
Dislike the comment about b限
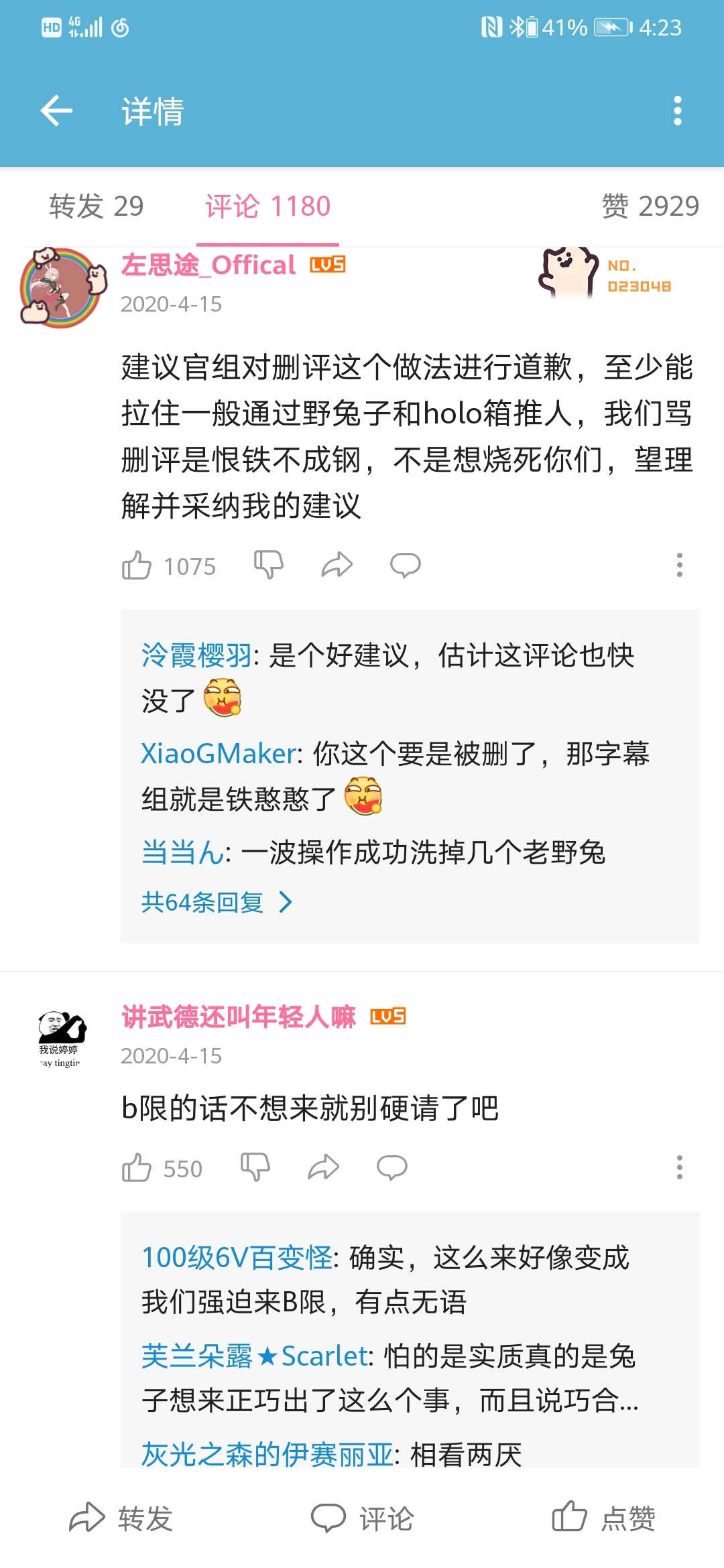pyautogui.click(x=255, y=1168)
